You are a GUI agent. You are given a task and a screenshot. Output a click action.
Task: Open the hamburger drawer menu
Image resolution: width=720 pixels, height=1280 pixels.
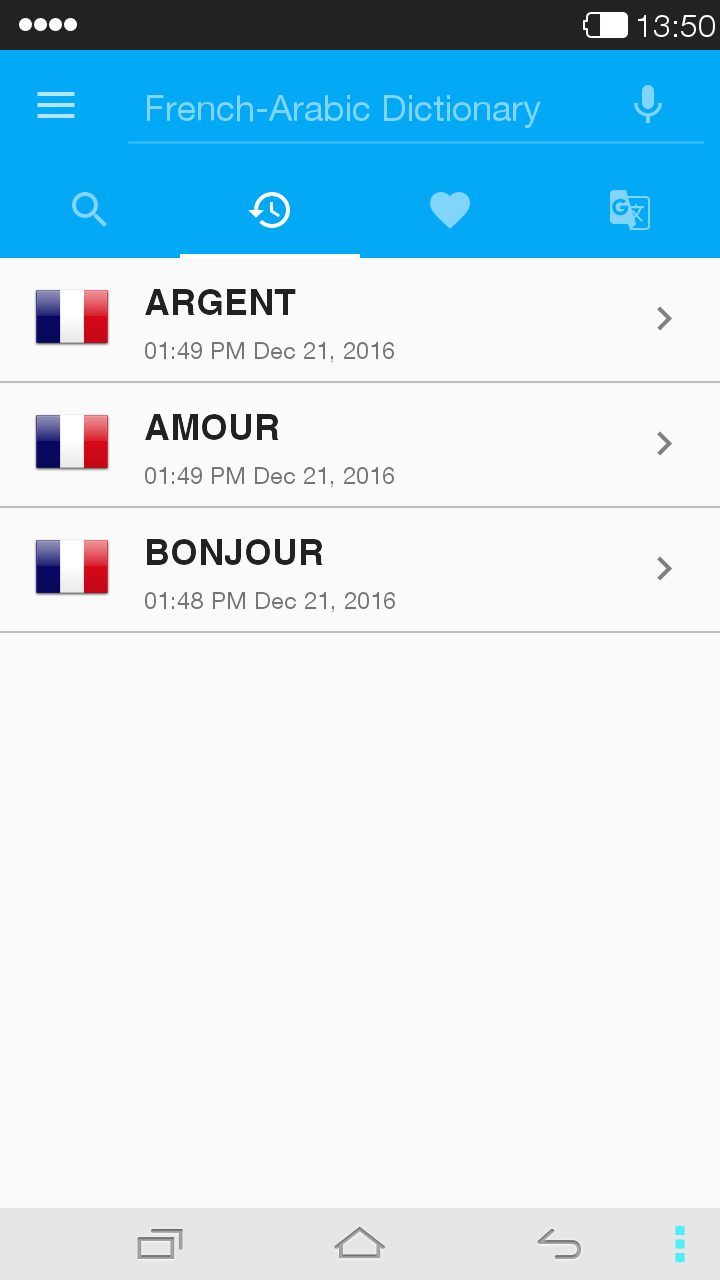[56, 106]
